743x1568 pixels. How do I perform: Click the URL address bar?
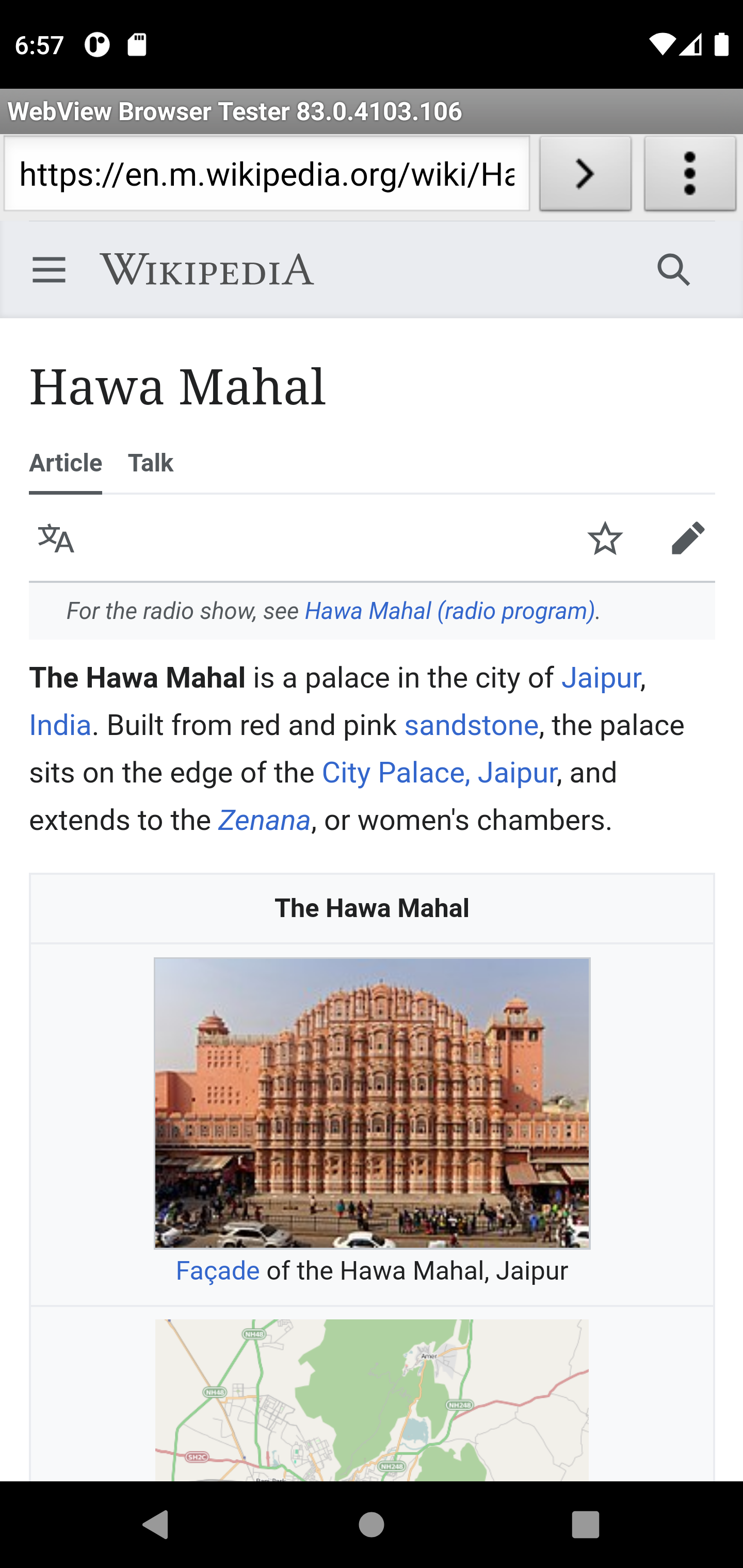tap(268, 173)
